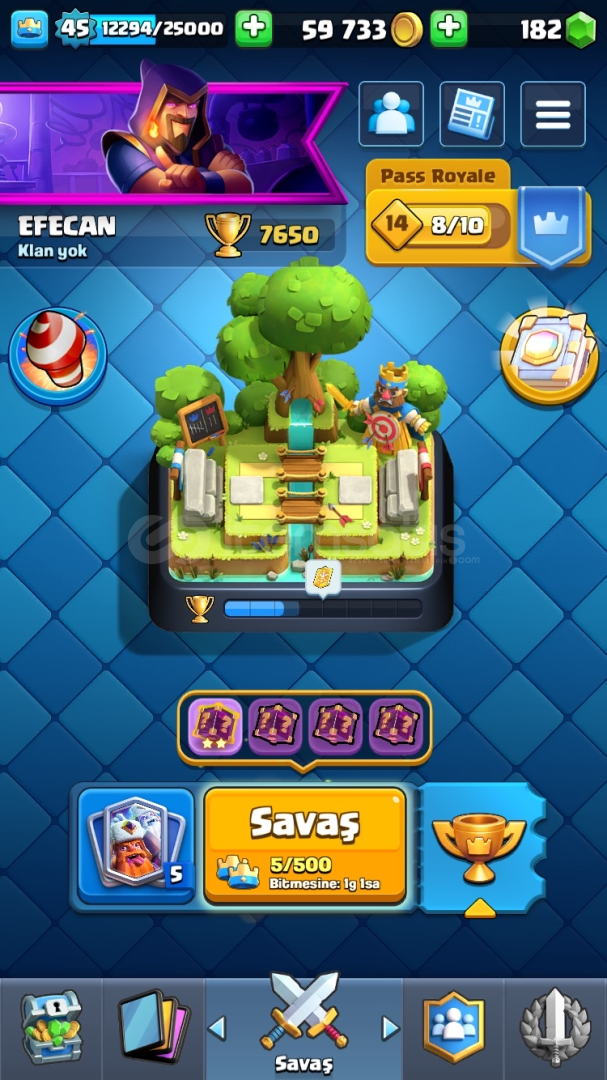Screen dimensions: 607x1080
Task: Add experience via the green plus button
Action: pyautogui.click(x=254, y=29)
